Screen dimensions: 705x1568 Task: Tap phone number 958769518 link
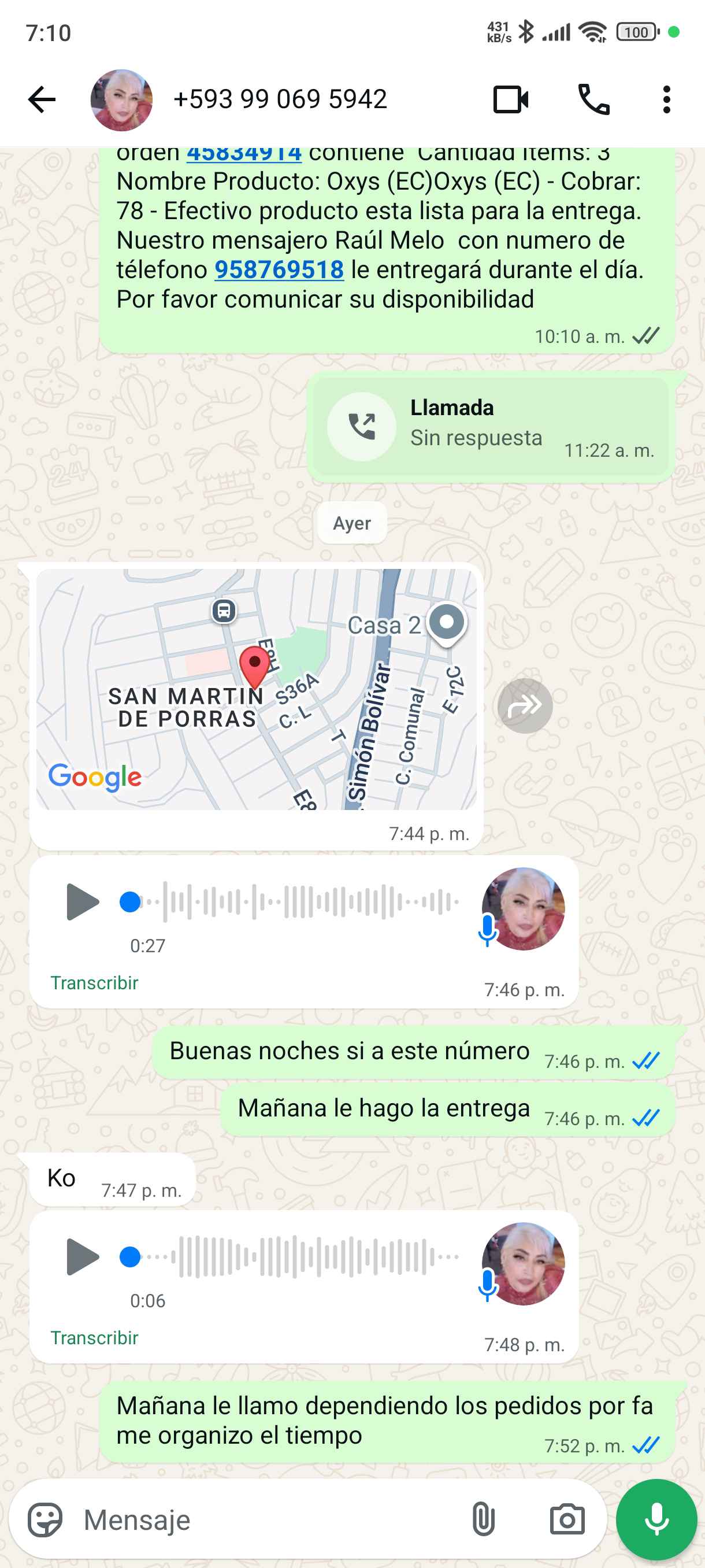[279, 269]
